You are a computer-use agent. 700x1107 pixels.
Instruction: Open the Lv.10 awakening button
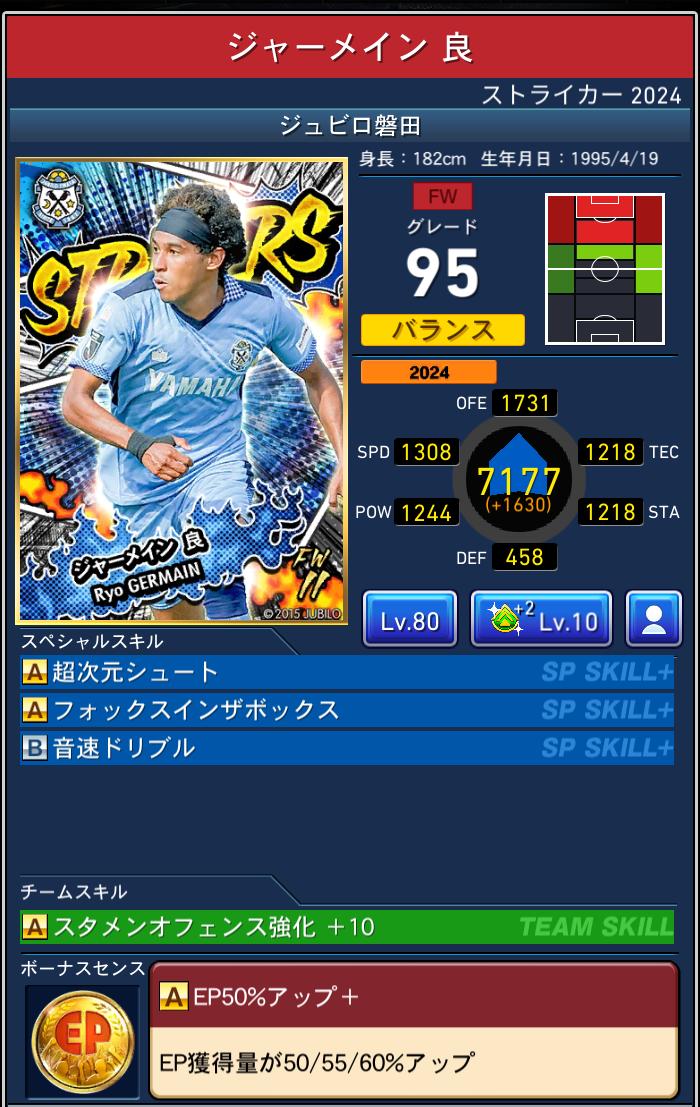541,620
